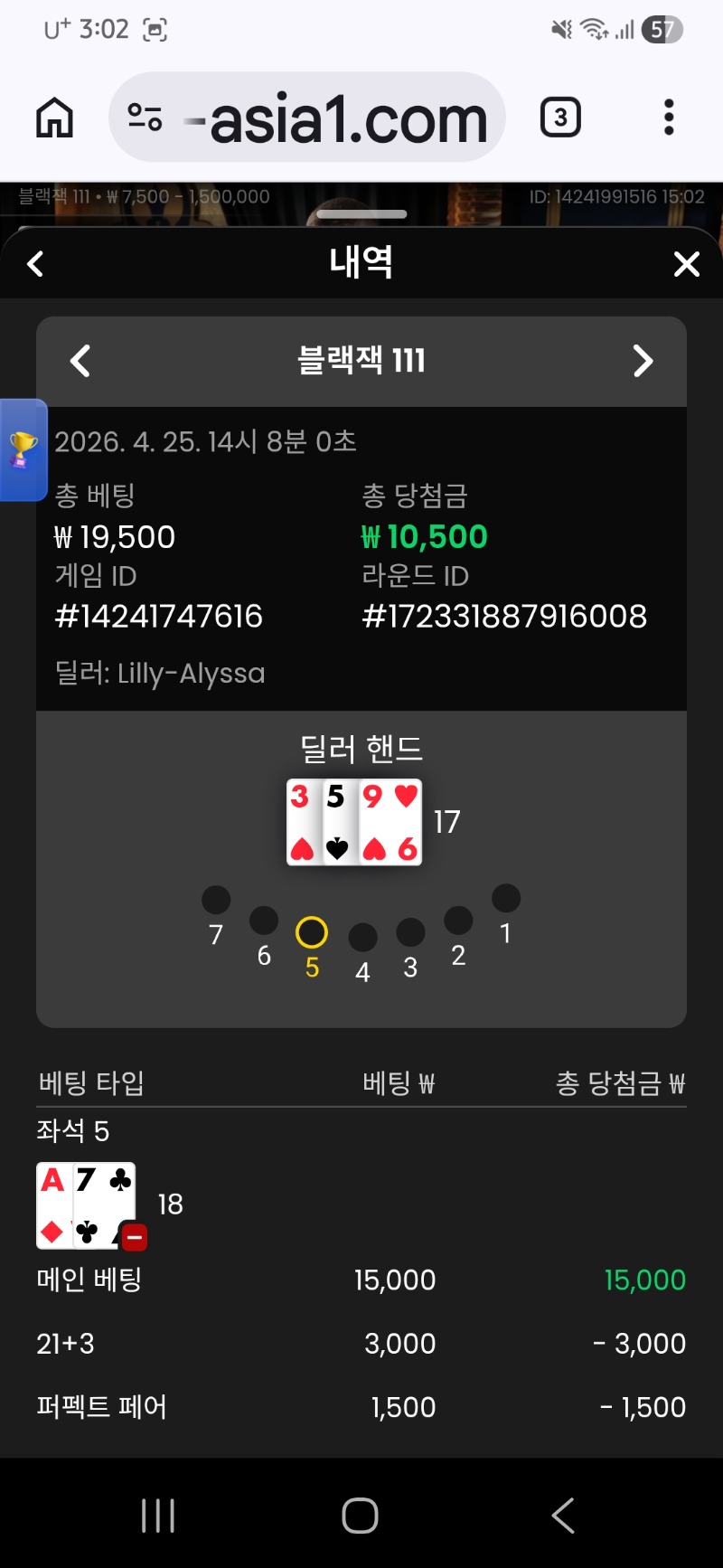723x1568 pixels.
Task: Open the trophy side tab
Action: point(23,449)
